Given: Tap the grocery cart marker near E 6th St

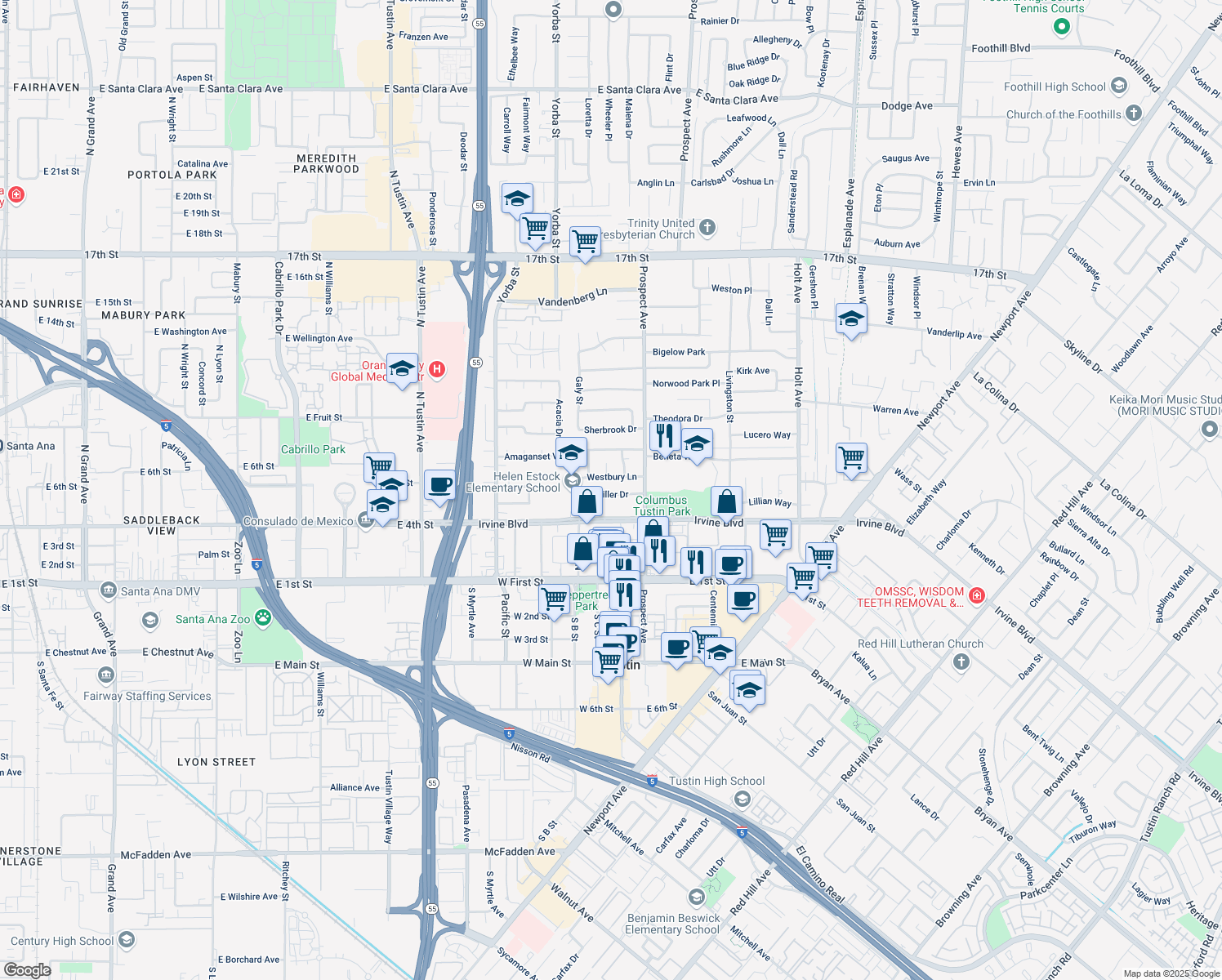Looking at the screenshot, I should point(379,468).
